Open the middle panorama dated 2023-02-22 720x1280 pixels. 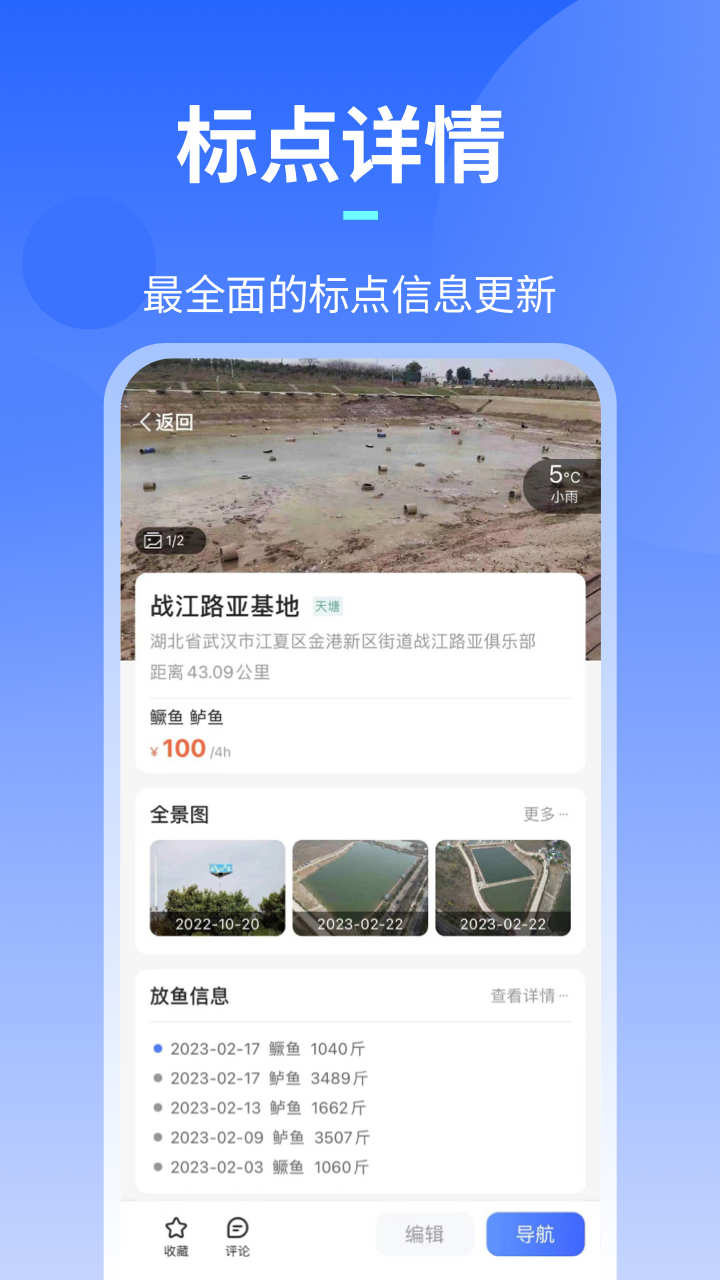click(x=360, y=888)
